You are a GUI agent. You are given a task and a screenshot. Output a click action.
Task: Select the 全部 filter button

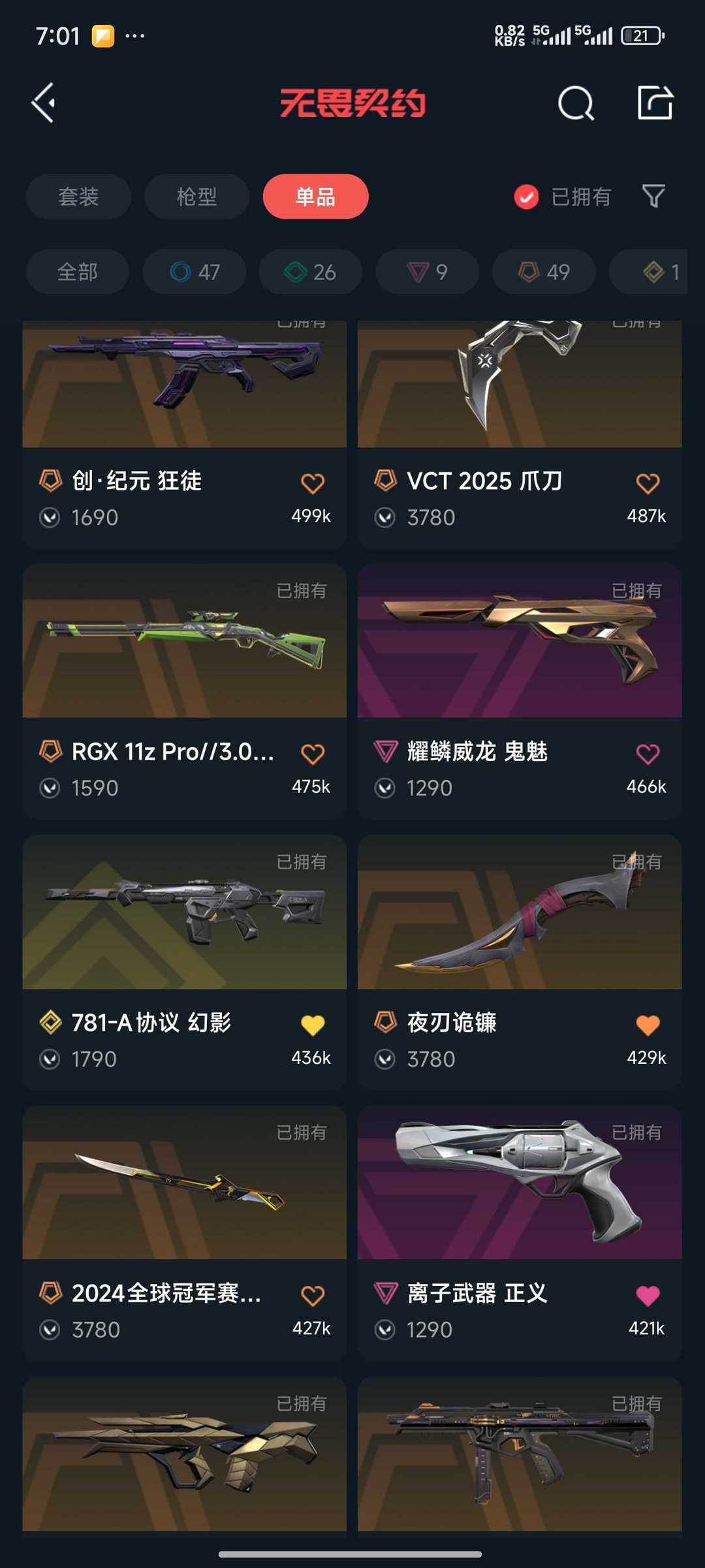pos(77,272)
